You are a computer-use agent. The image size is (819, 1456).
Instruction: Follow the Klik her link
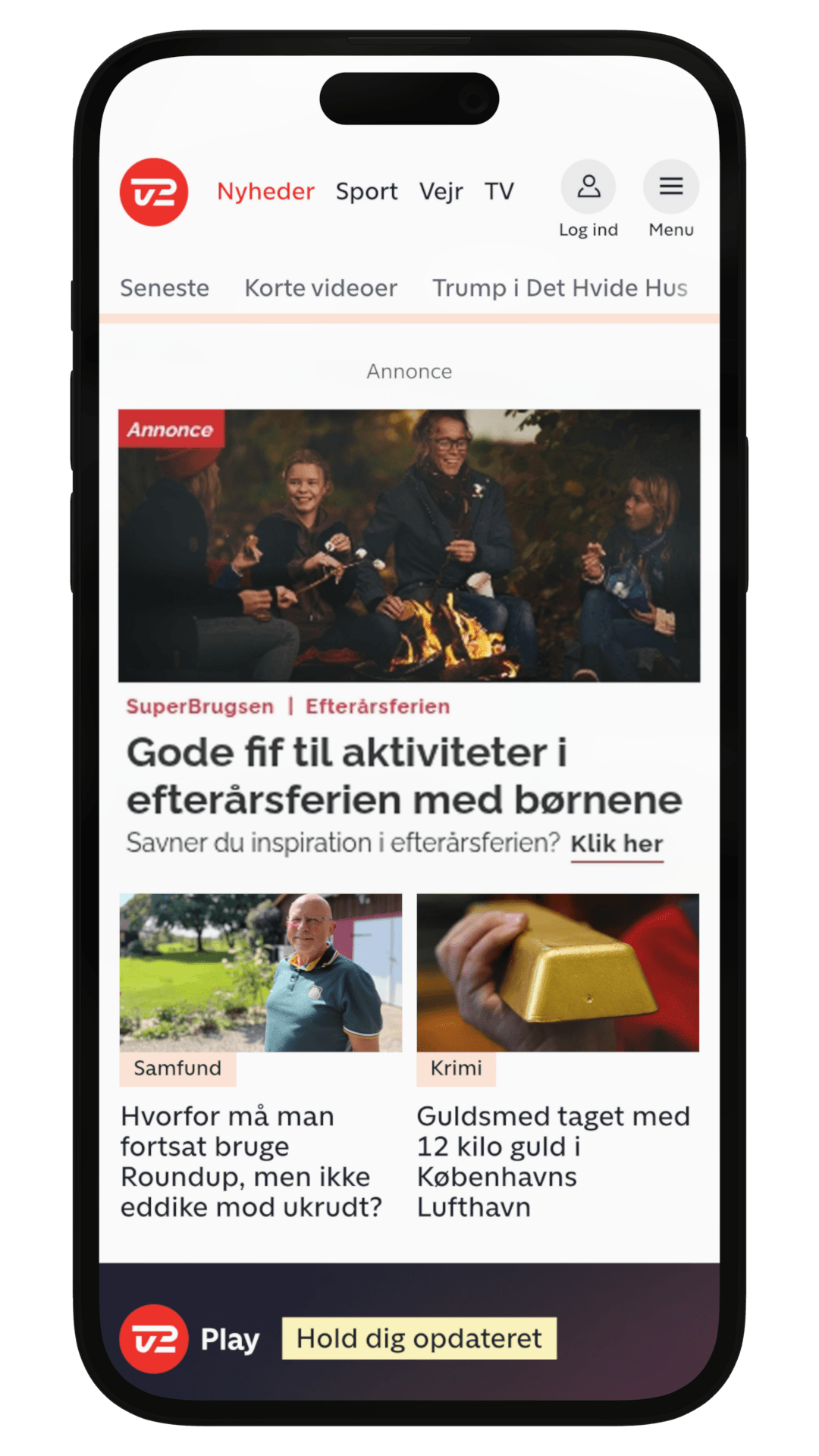tap(617, 844)
